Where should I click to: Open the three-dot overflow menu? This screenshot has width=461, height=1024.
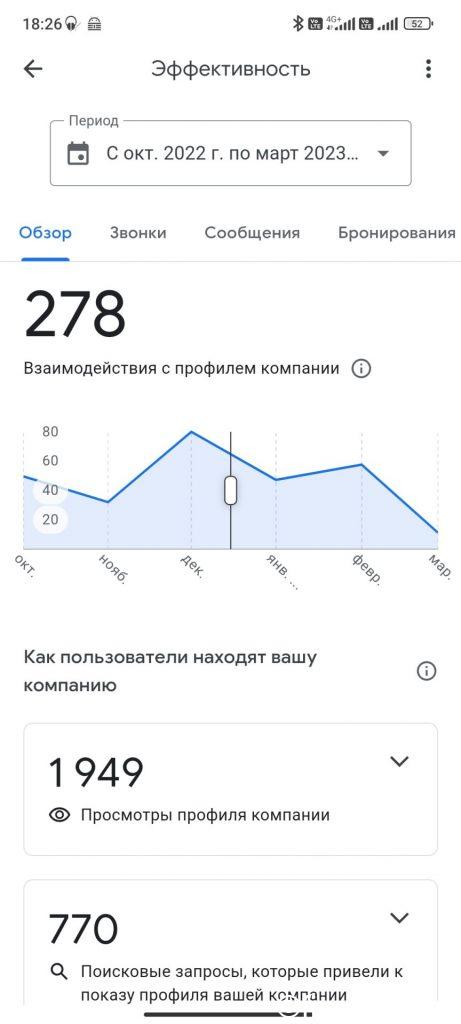(428, 69)
